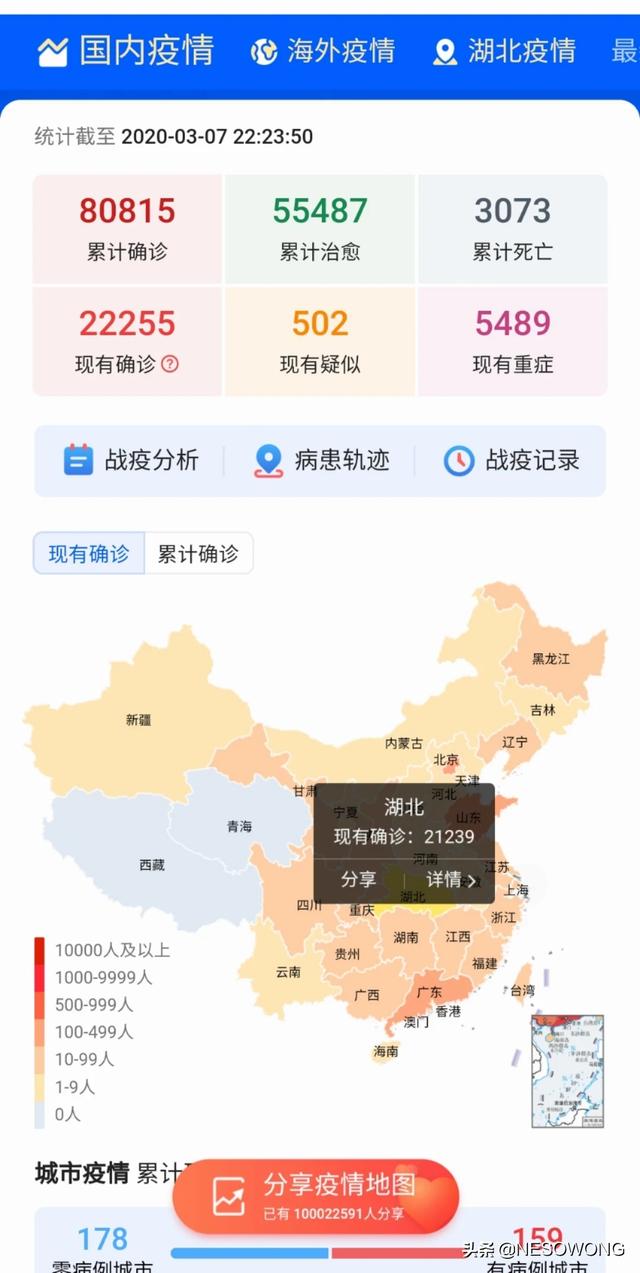Switch map to 累计确诊

click(x=198, y=553)
